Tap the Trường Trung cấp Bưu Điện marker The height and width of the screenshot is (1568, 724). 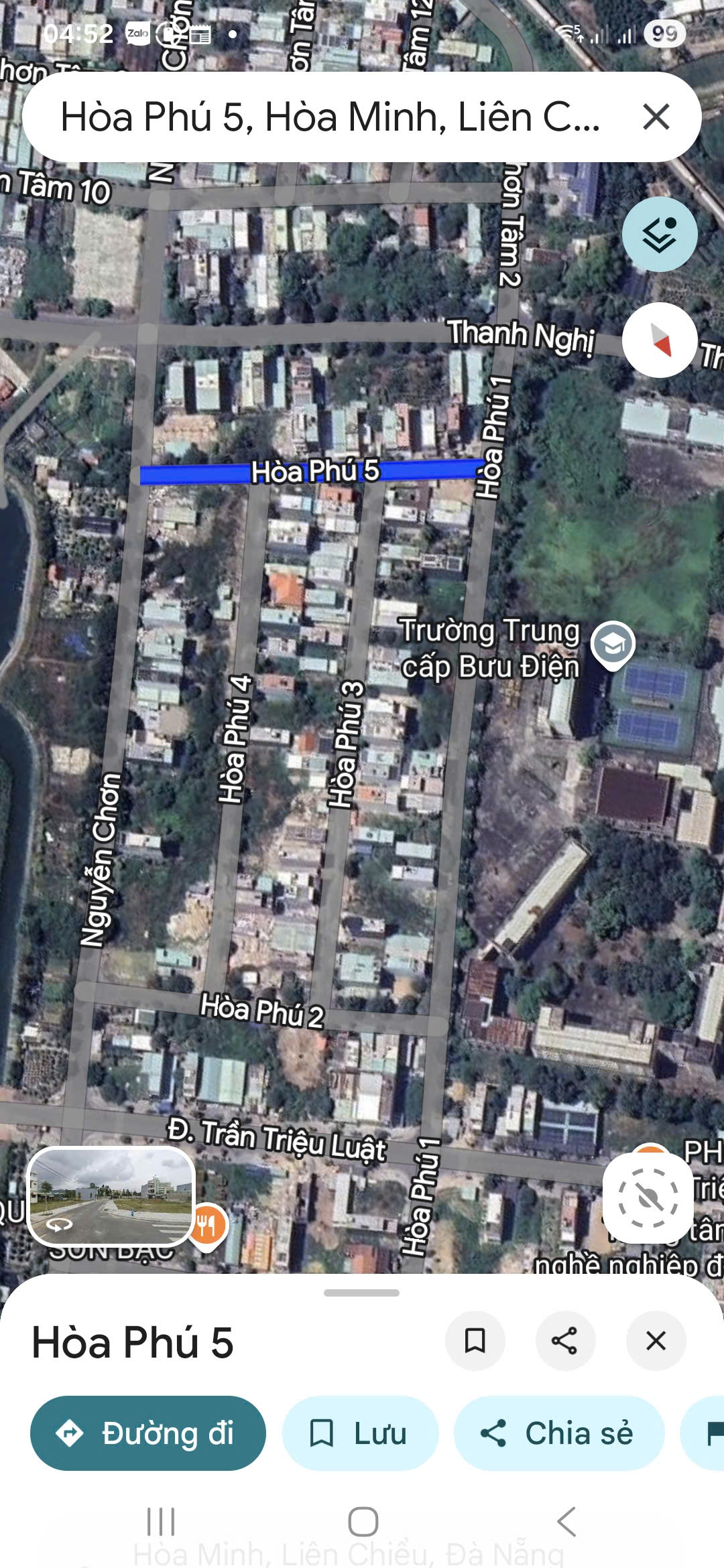click(x=613, y=645)
